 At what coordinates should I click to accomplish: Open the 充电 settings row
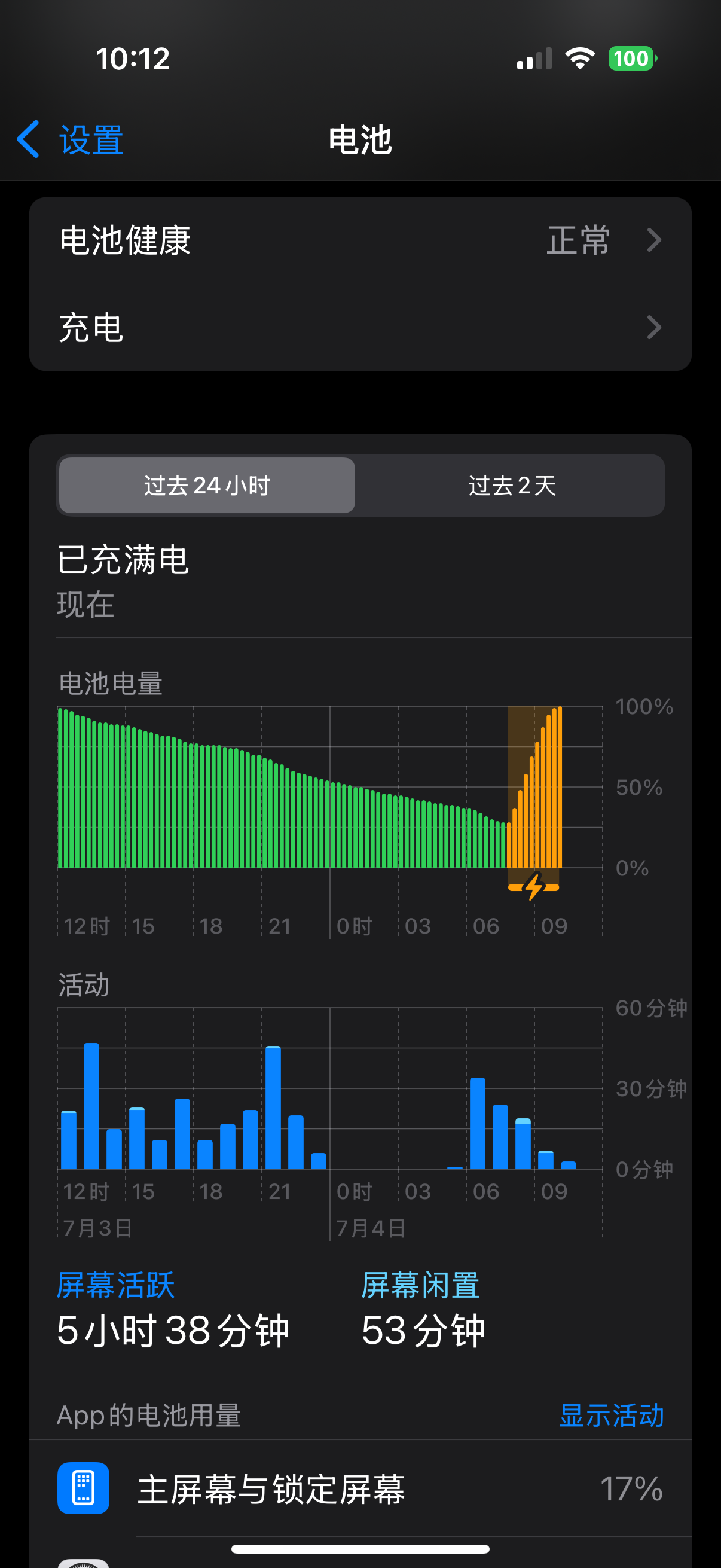[x=360, y=328]
